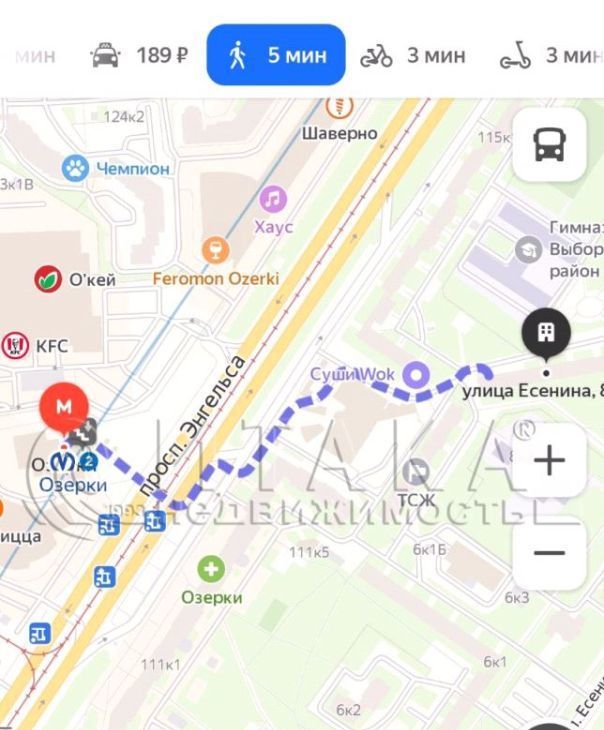The height and width of the screenshot is (730, 604).
Task: Open the Суши Wok place marker
Action: click(417, 375)
